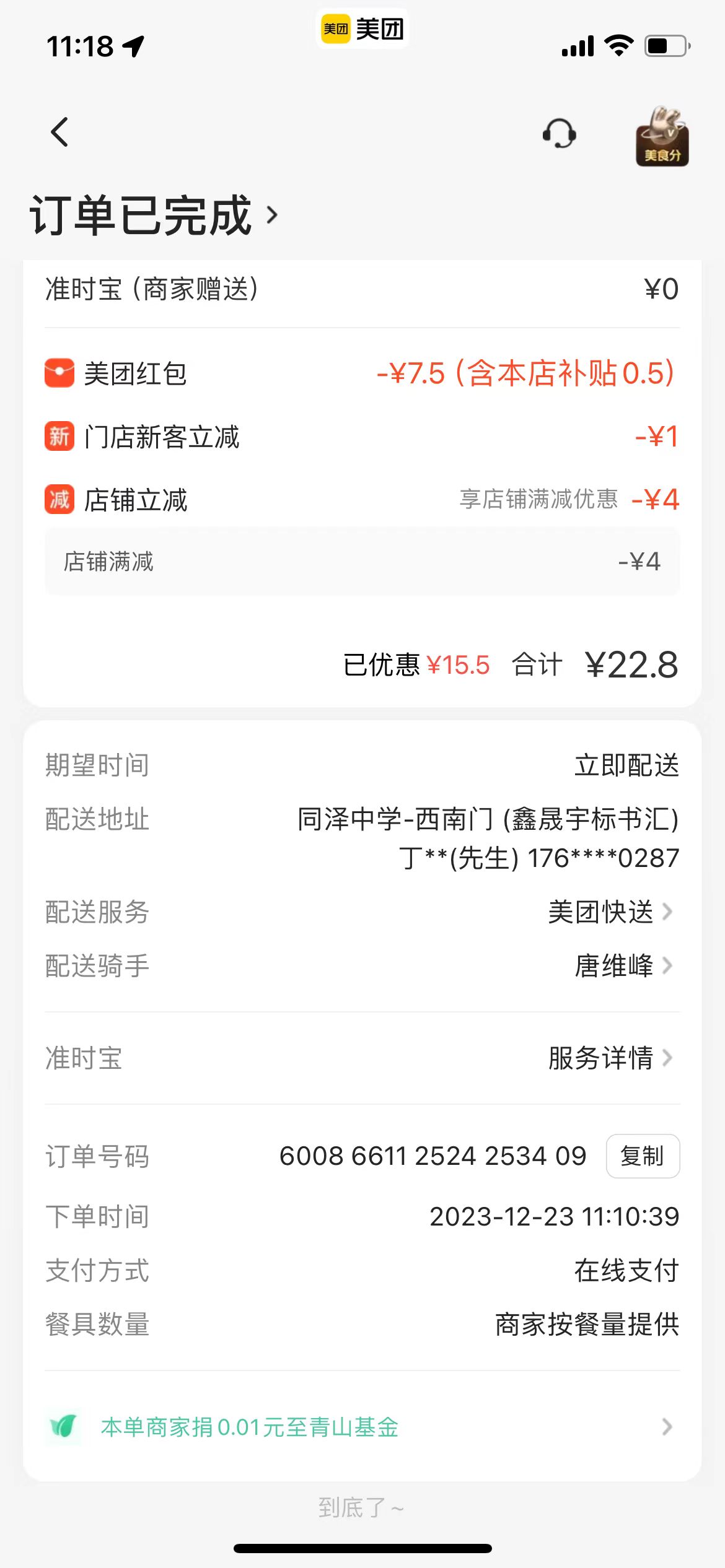Open order status 订单已完成 details
Viewport: 725px width, 1568px height.
155,216
